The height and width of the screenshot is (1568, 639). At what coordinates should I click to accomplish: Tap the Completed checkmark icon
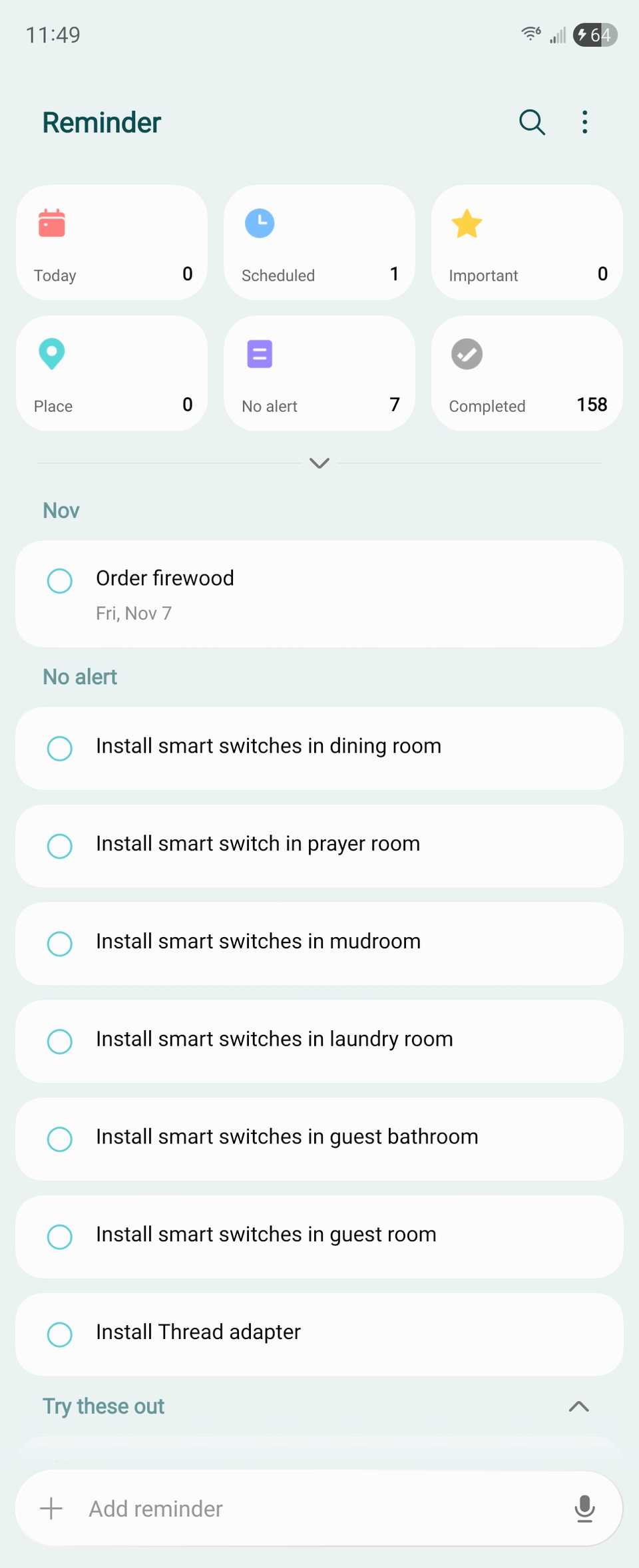click(466, 353)
